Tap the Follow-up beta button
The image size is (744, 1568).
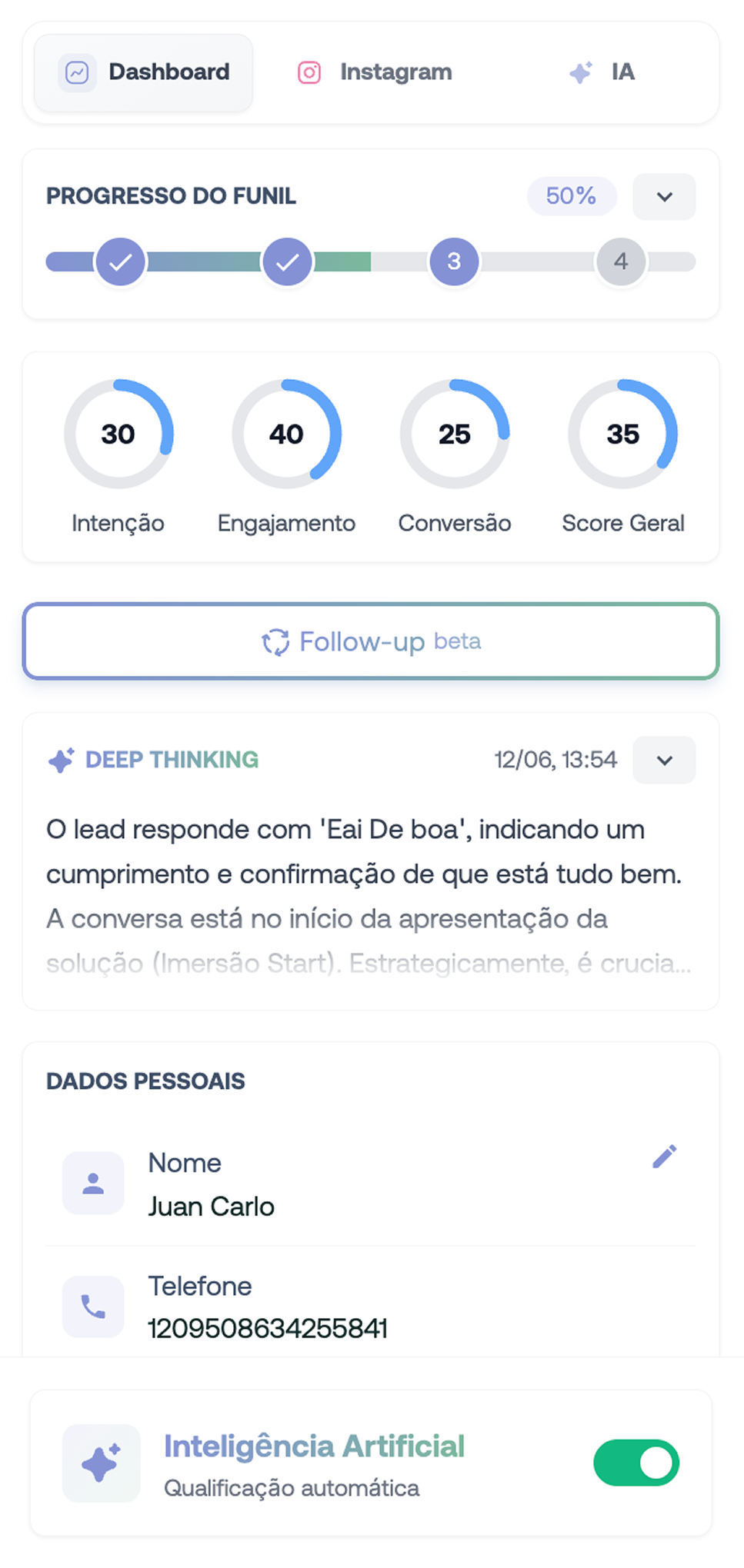pos(371,641)
